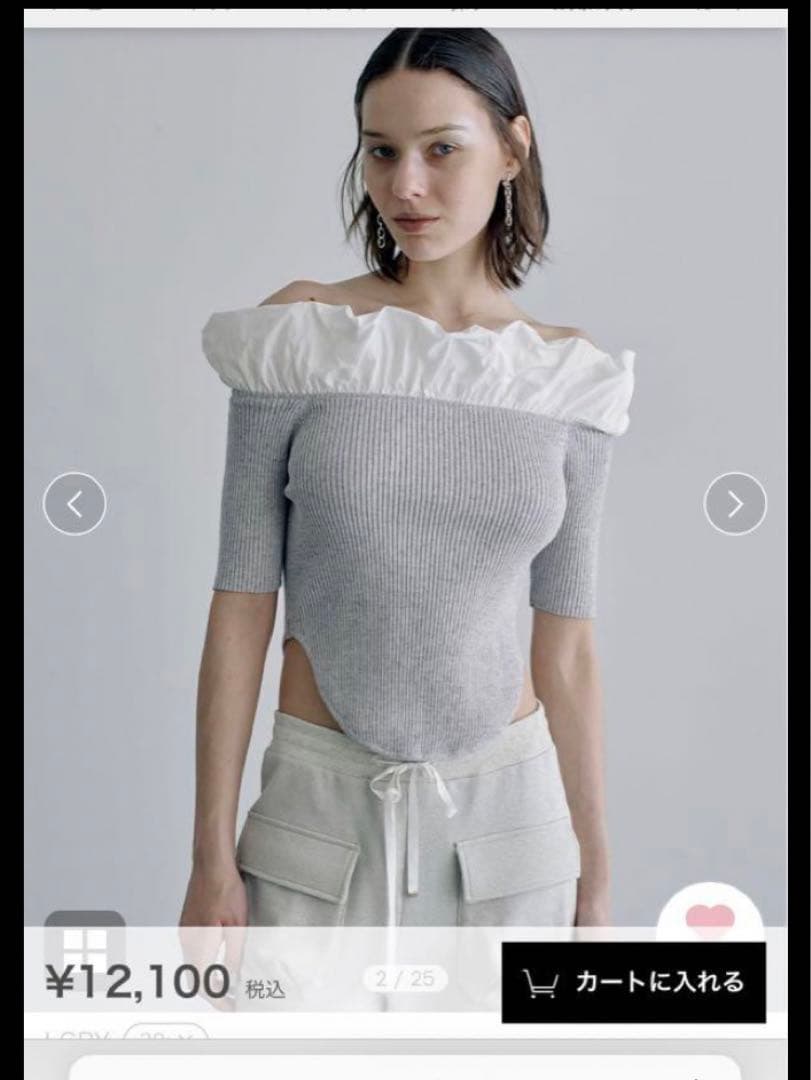Go to the previous product image
The image size is (811, 1080).
pos(75,504)
